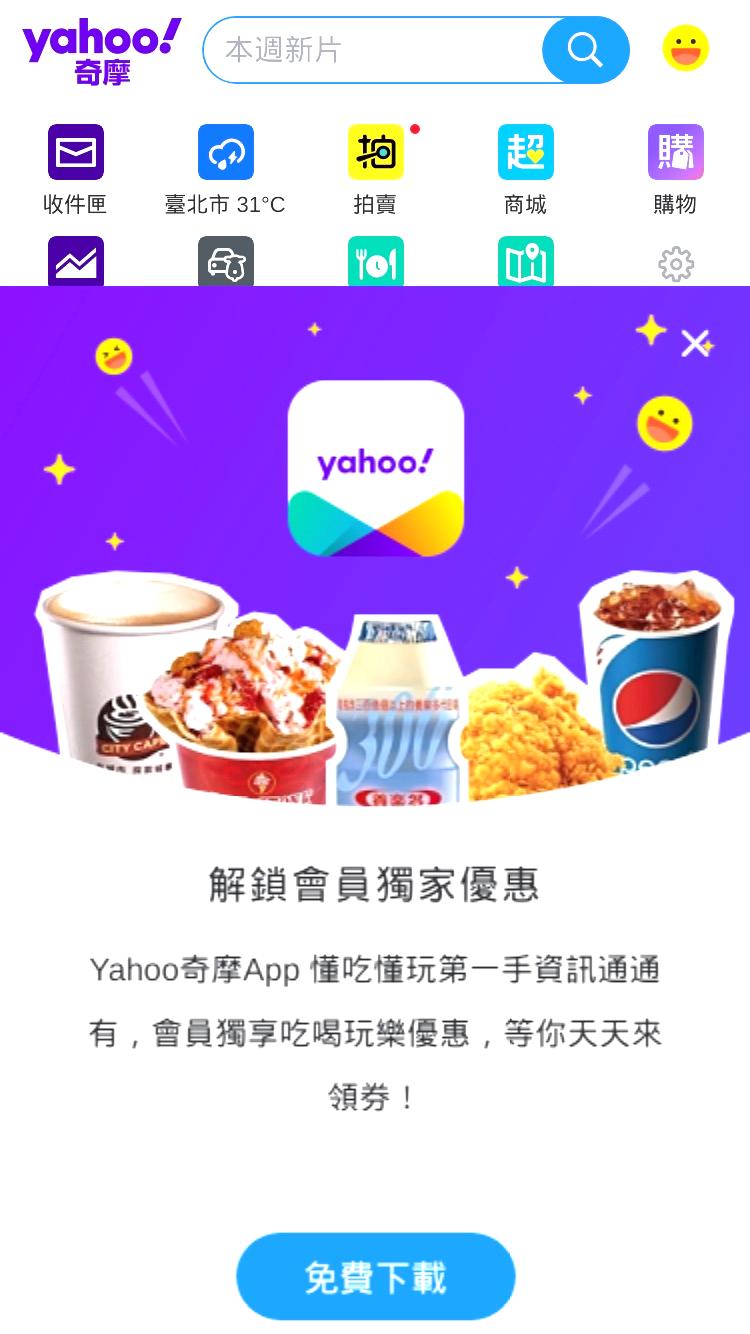This screenshot has width=750, height=1334.
Task: Tap the 免費下載 button
Action: coord(375,1277)
